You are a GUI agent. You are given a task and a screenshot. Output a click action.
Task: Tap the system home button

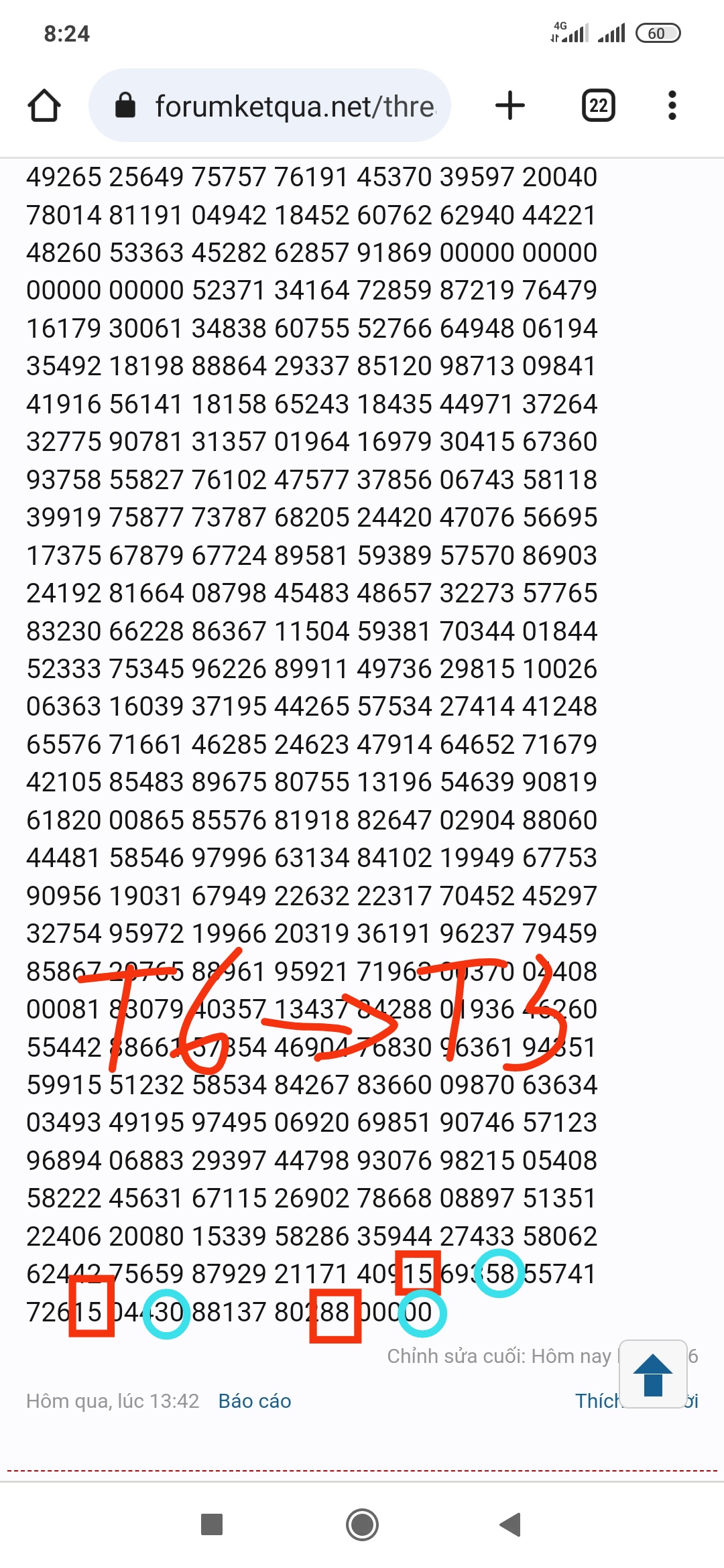pos(362,1524)
